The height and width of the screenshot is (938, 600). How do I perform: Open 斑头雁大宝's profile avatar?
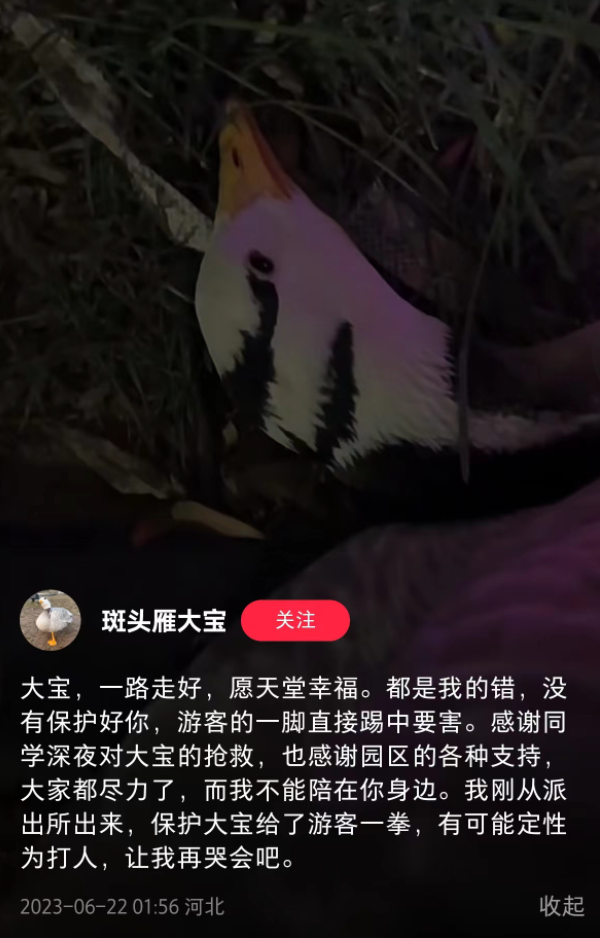(50, 620)
